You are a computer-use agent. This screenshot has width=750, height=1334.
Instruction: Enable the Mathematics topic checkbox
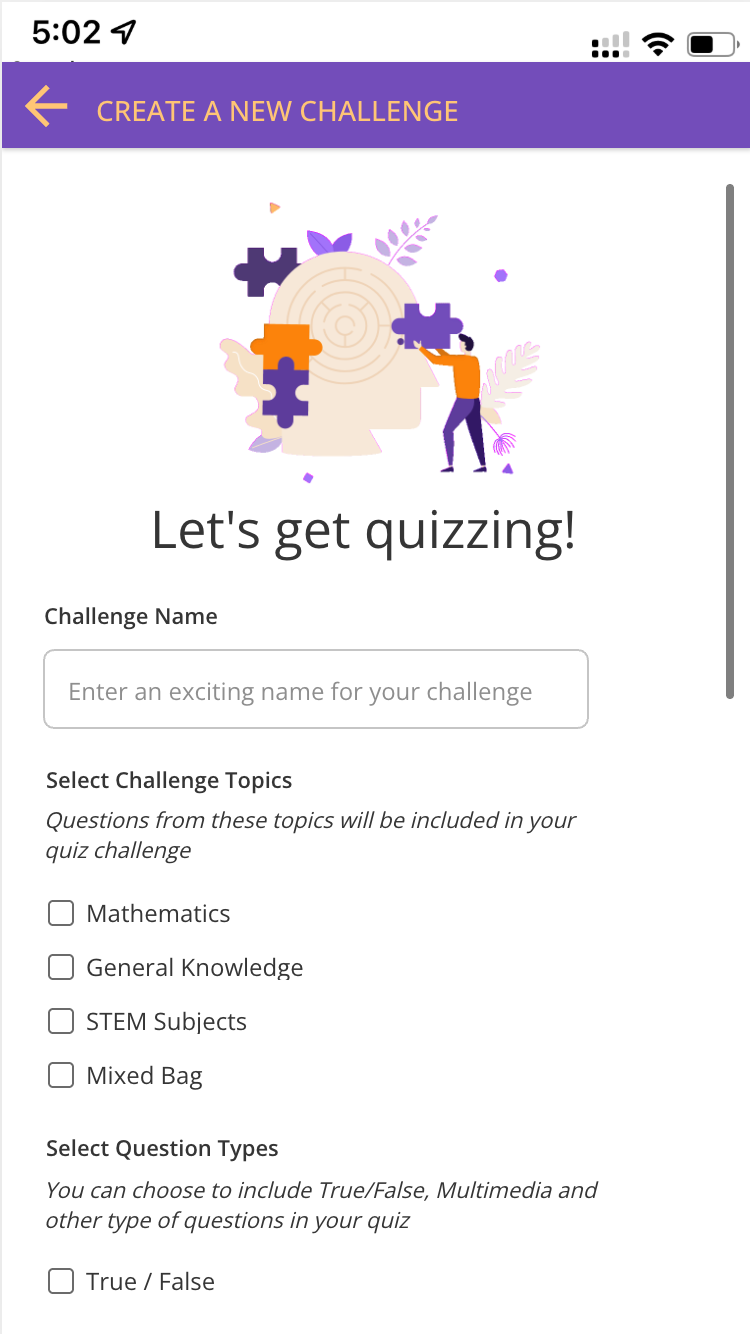61,913
